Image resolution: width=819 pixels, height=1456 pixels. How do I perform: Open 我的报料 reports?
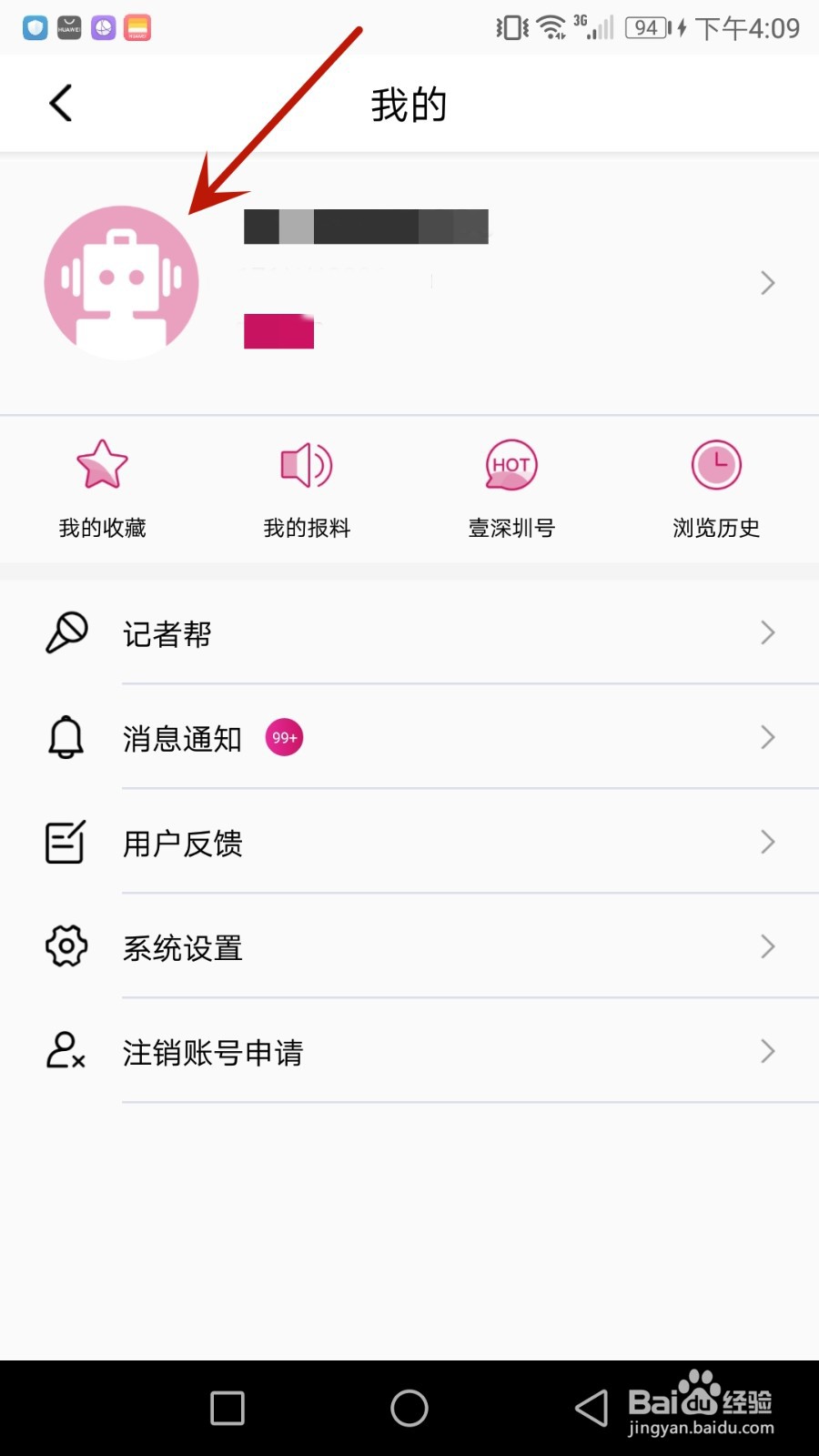click(307, 489)
